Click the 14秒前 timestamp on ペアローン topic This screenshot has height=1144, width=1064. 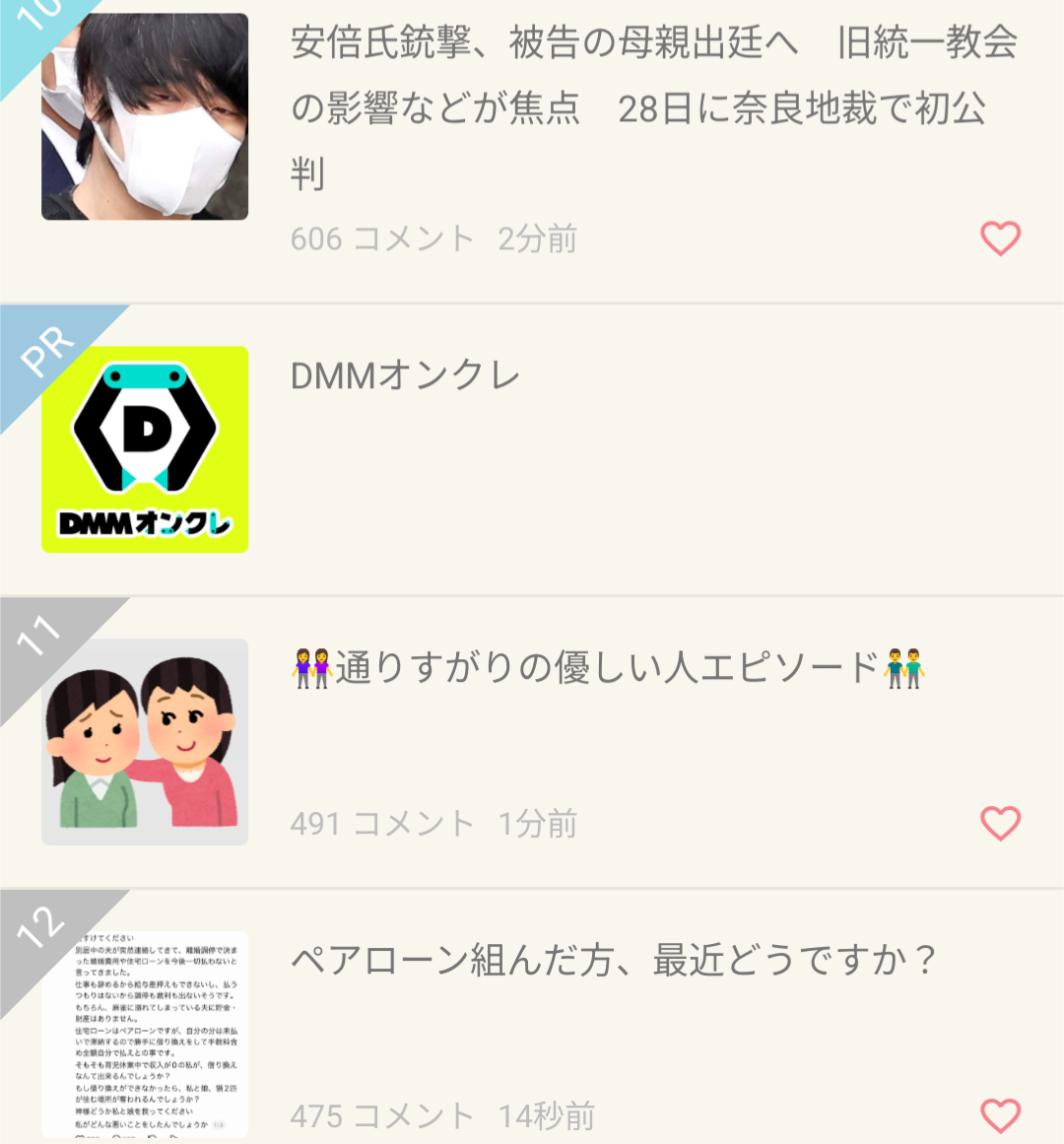coord(545,1116)
